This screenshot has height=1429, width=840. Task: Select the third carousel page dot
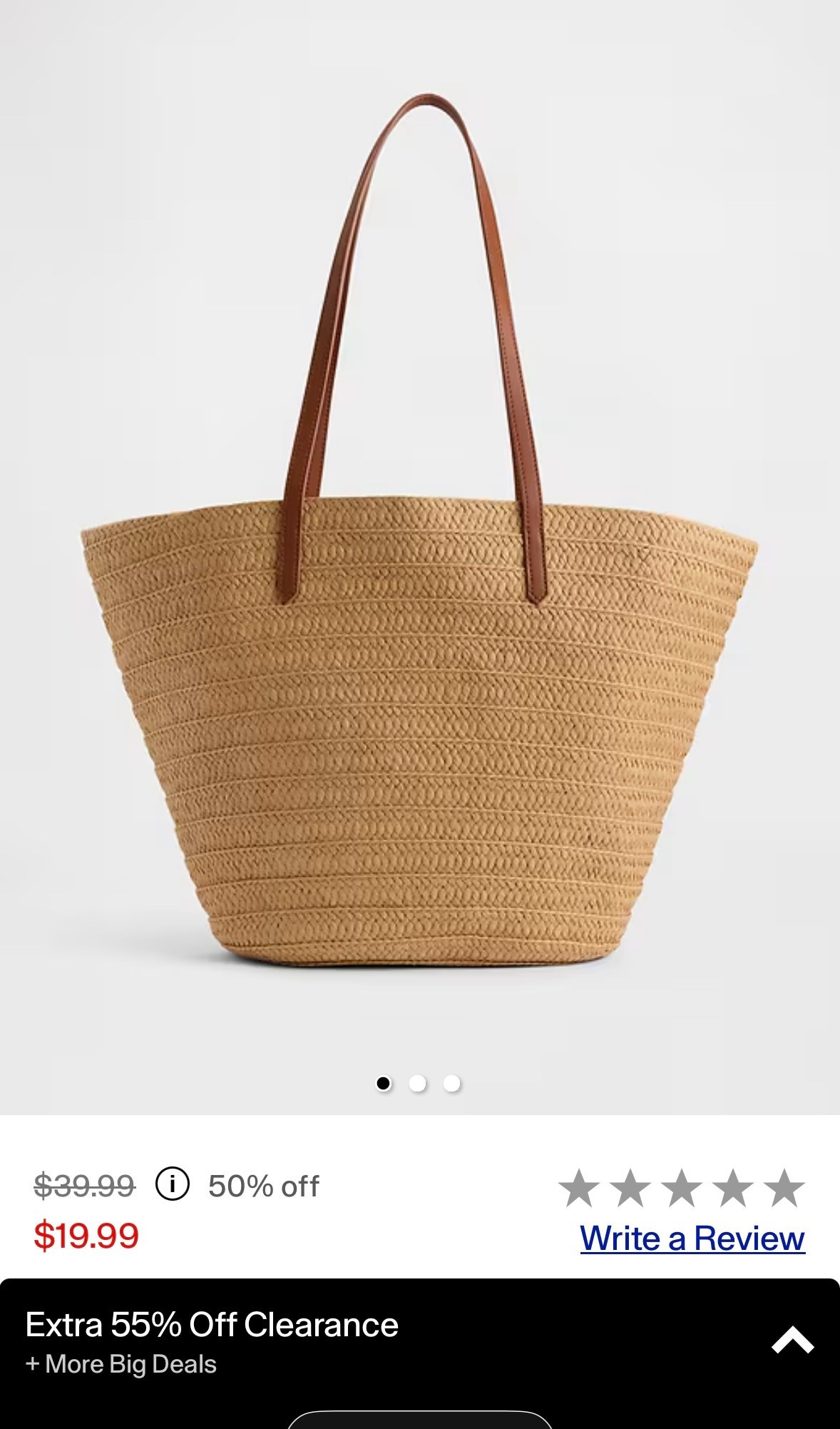pos(451,1083)
